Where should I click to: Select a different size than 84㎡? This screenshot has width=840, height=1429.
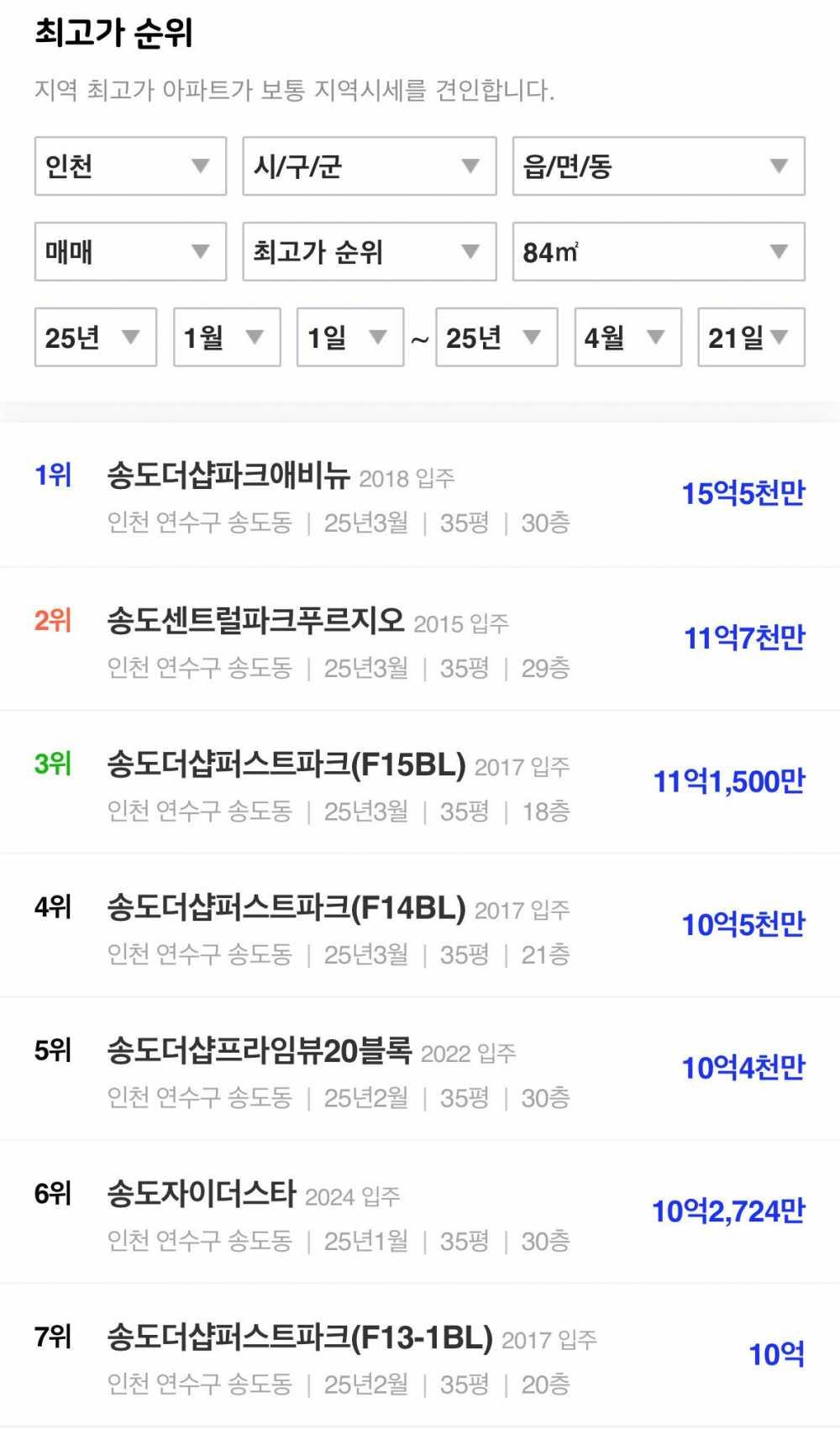click(x=658, y=252)
